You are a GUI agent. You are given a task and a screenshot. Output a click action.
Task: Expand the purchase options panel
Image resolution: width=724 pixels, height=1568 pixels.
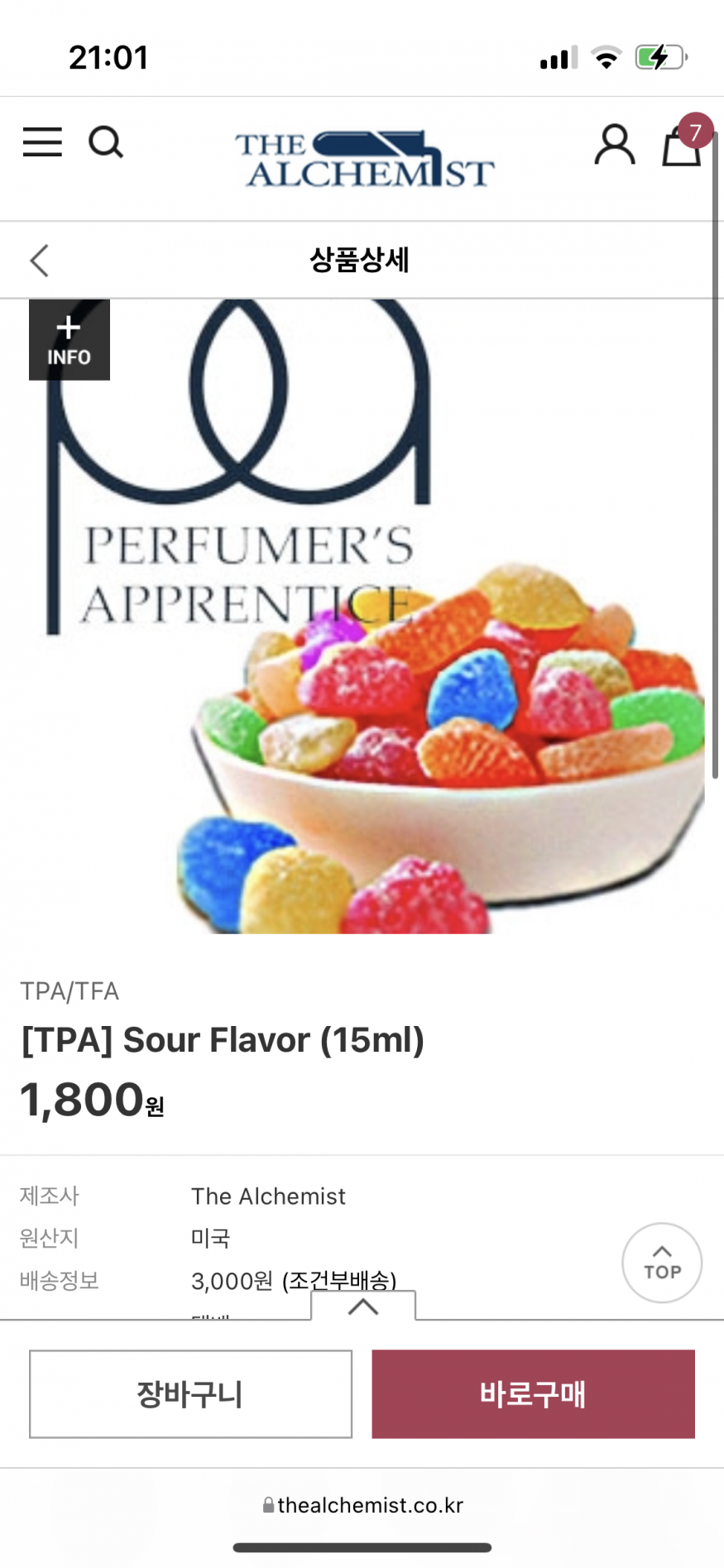363,1307
